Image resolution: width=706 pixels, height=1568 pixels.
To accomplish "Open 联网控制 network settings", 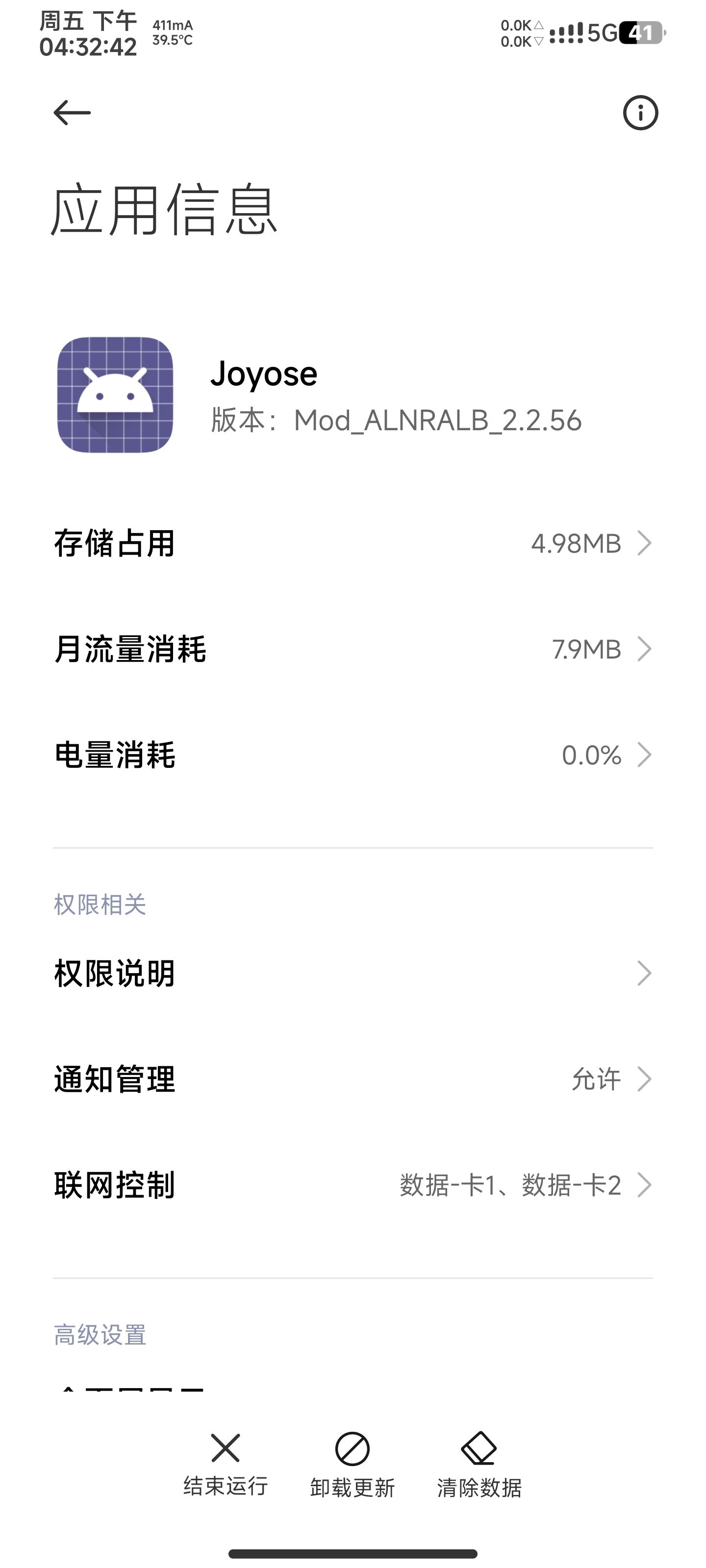I will (x=353, y=1184).
